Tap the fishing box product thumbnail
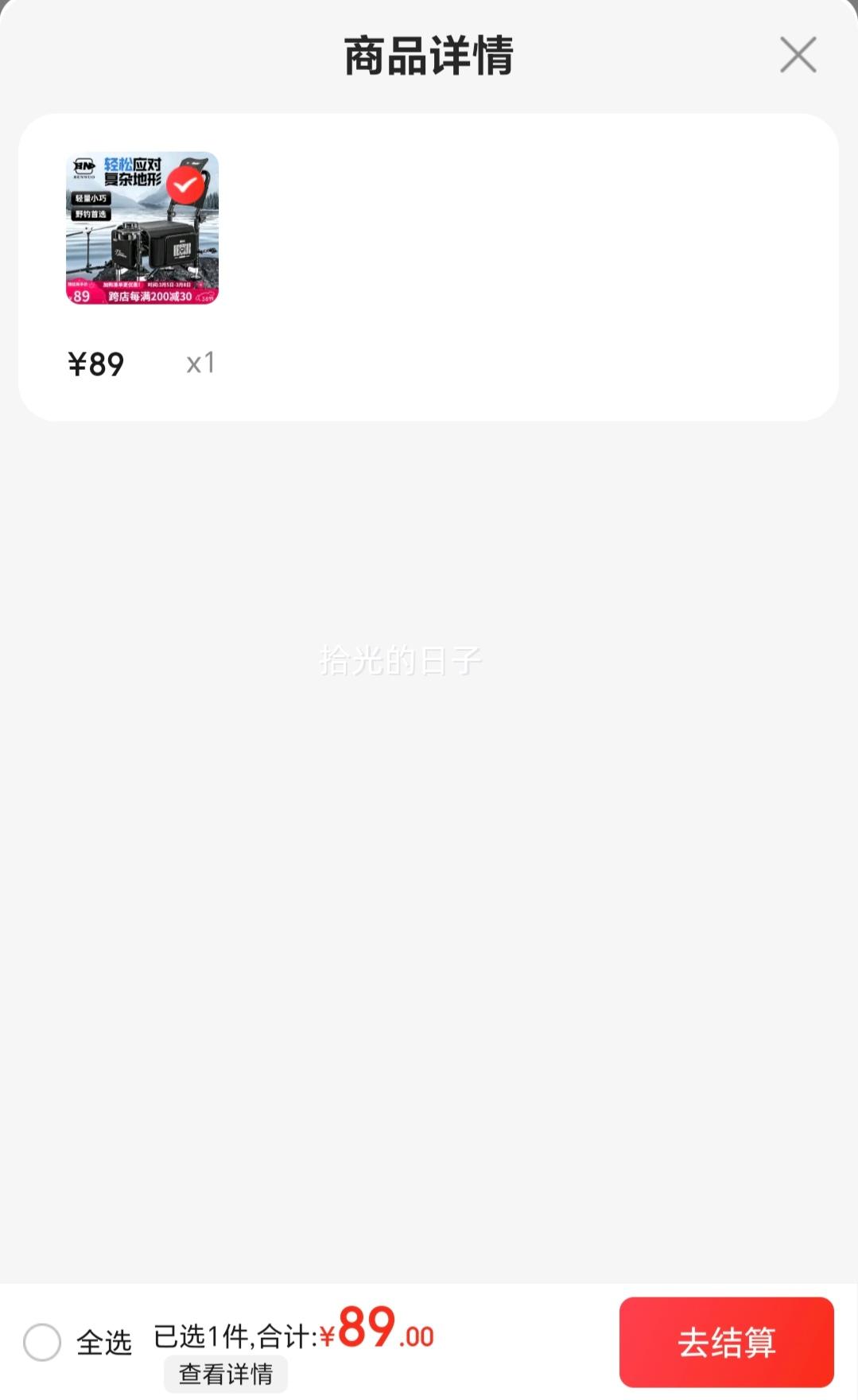The width and height of the screenshot is (858, 1400). point(142,228)
